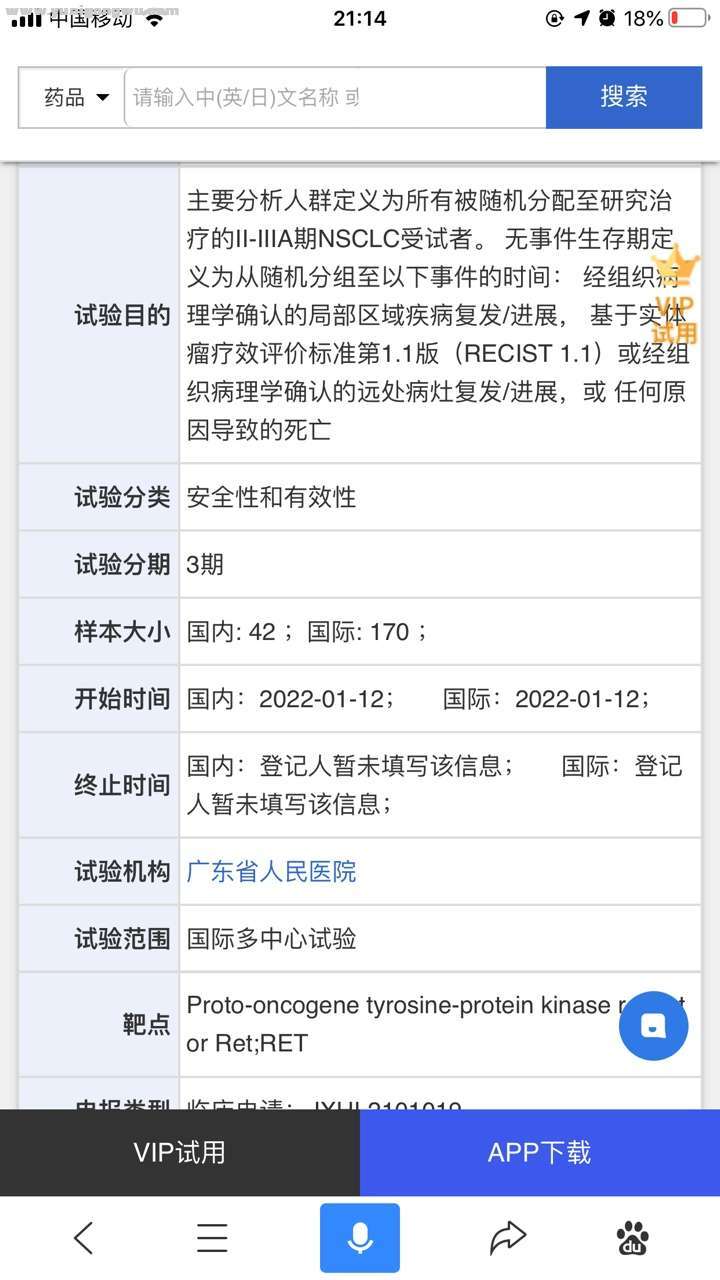Focus the drug name search field
The width and height of the screenshot is (720, 1280).
(x=334, y=98)
